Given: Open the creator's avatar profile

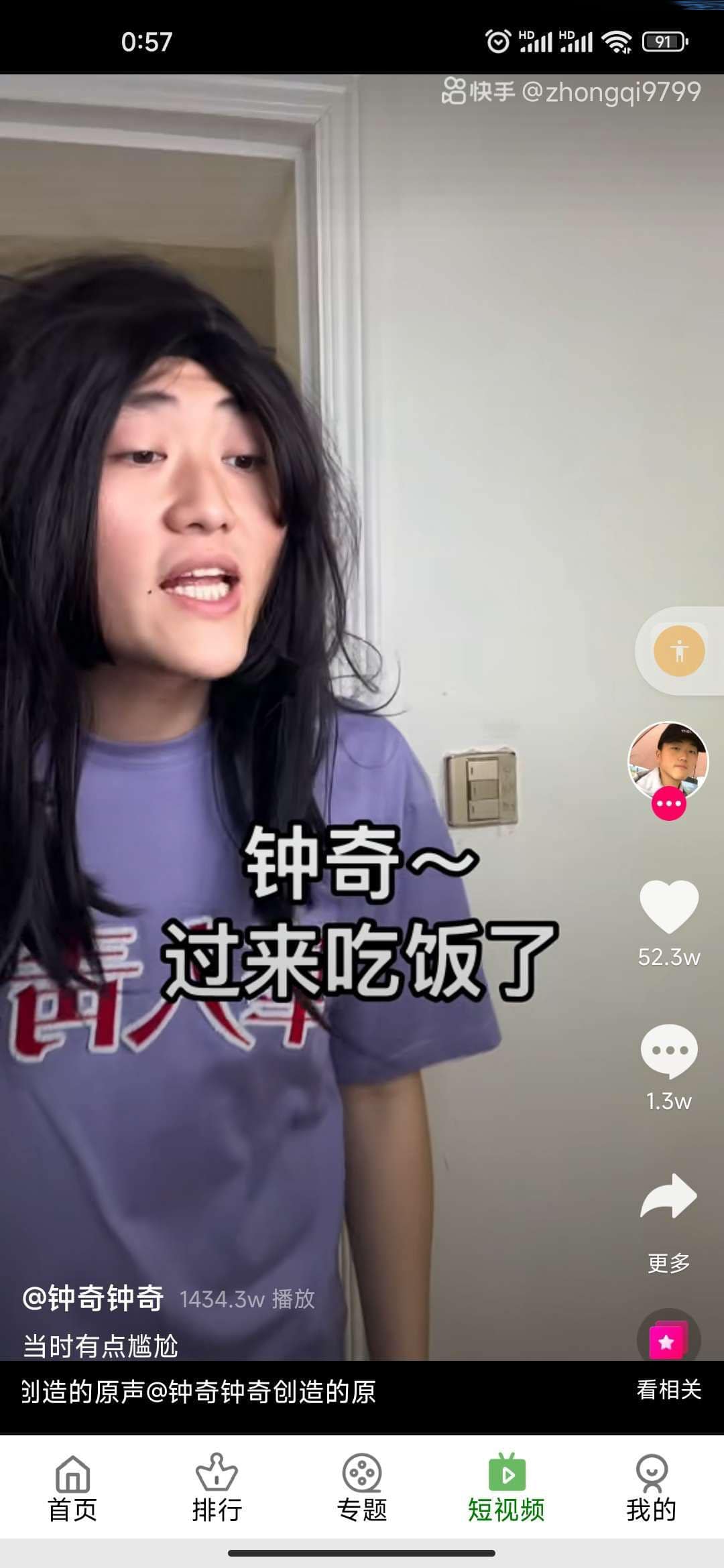Looking at the screenshot, I should pos(668,760).
